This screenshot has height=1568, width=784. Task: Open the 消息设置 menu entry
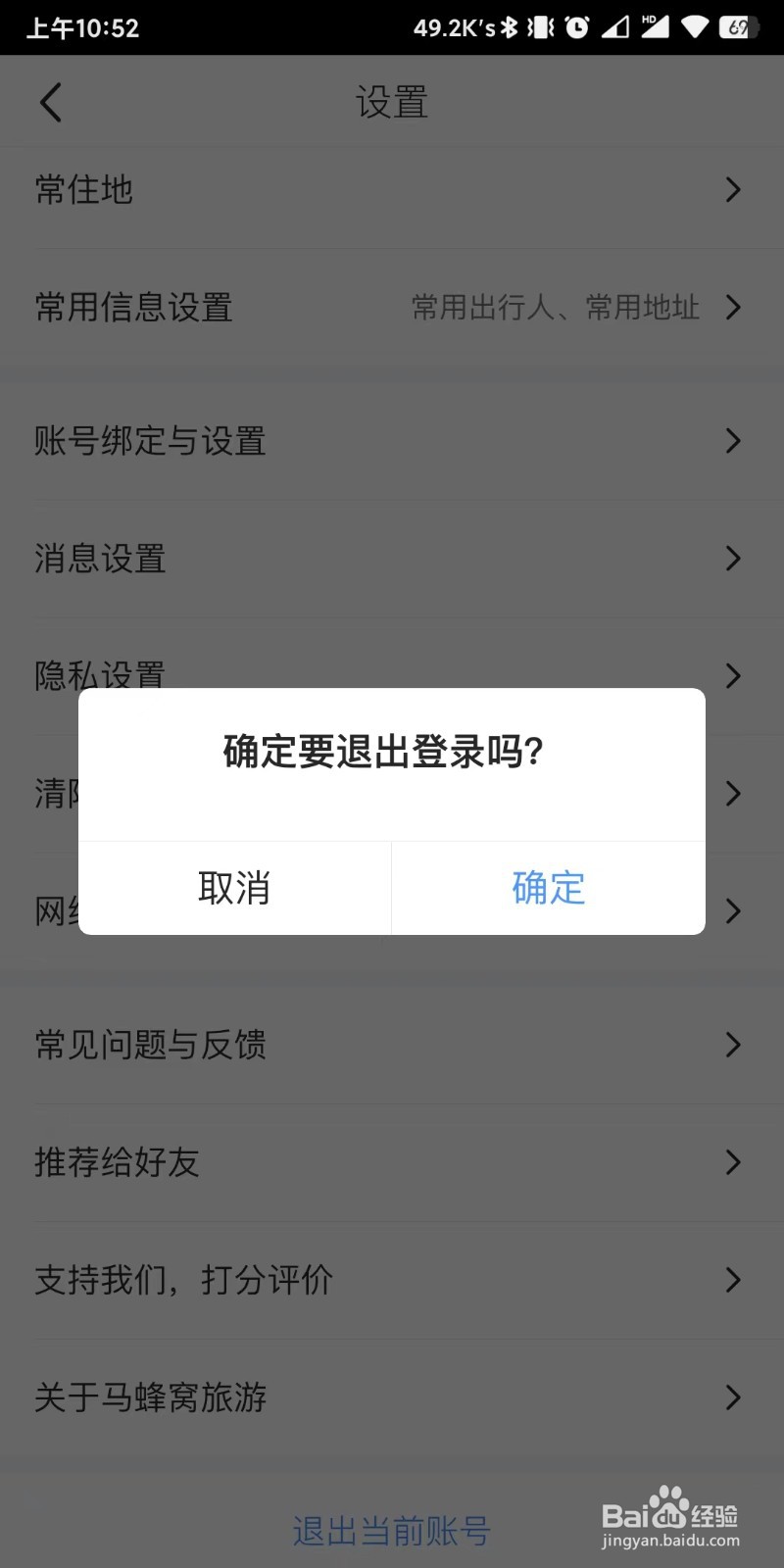[x=392, y=559]
